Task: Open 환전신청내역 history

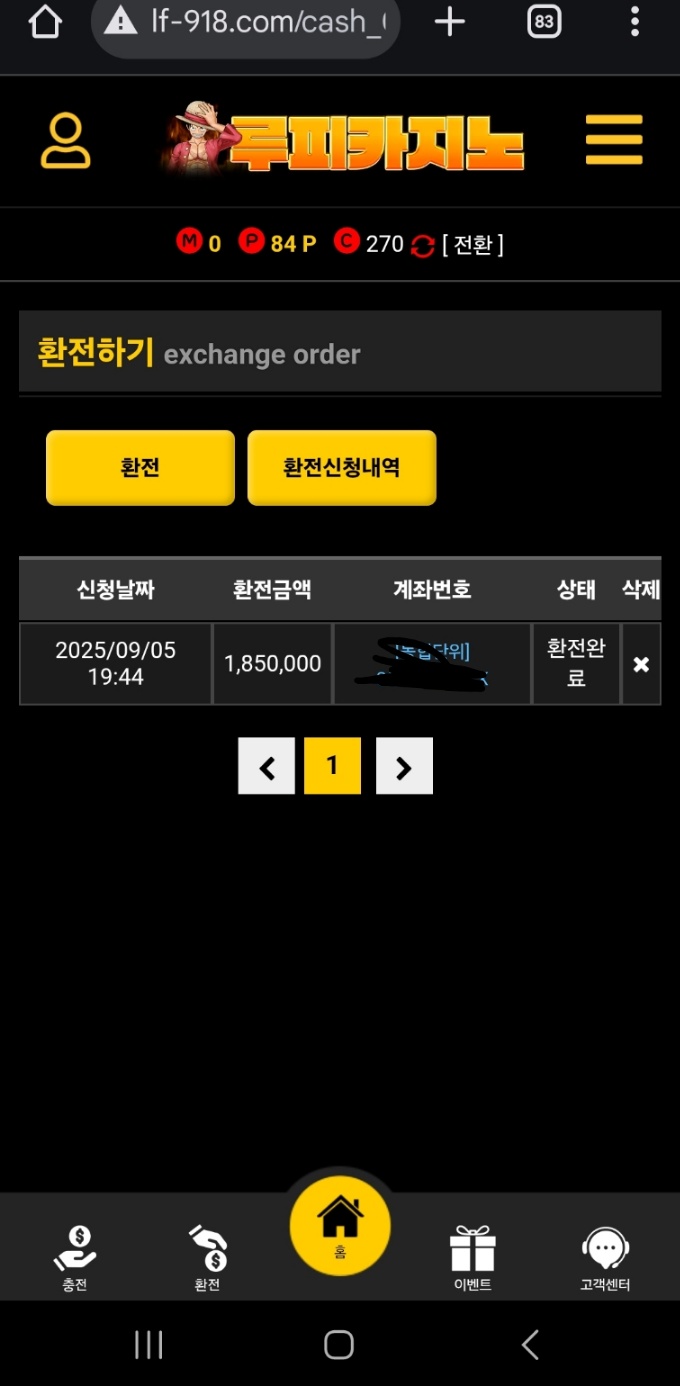Action: [x=342, y=468]
